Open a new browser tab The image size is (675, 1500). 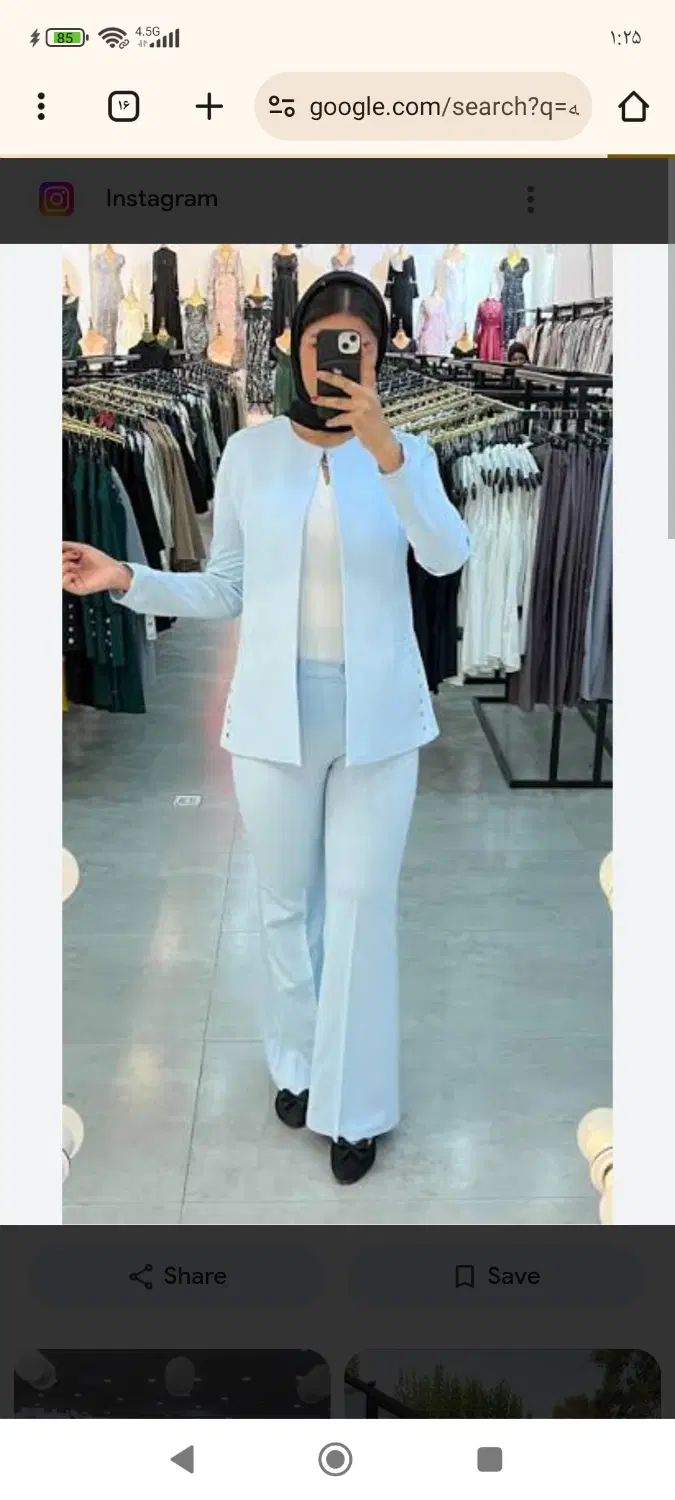[208, 106]
